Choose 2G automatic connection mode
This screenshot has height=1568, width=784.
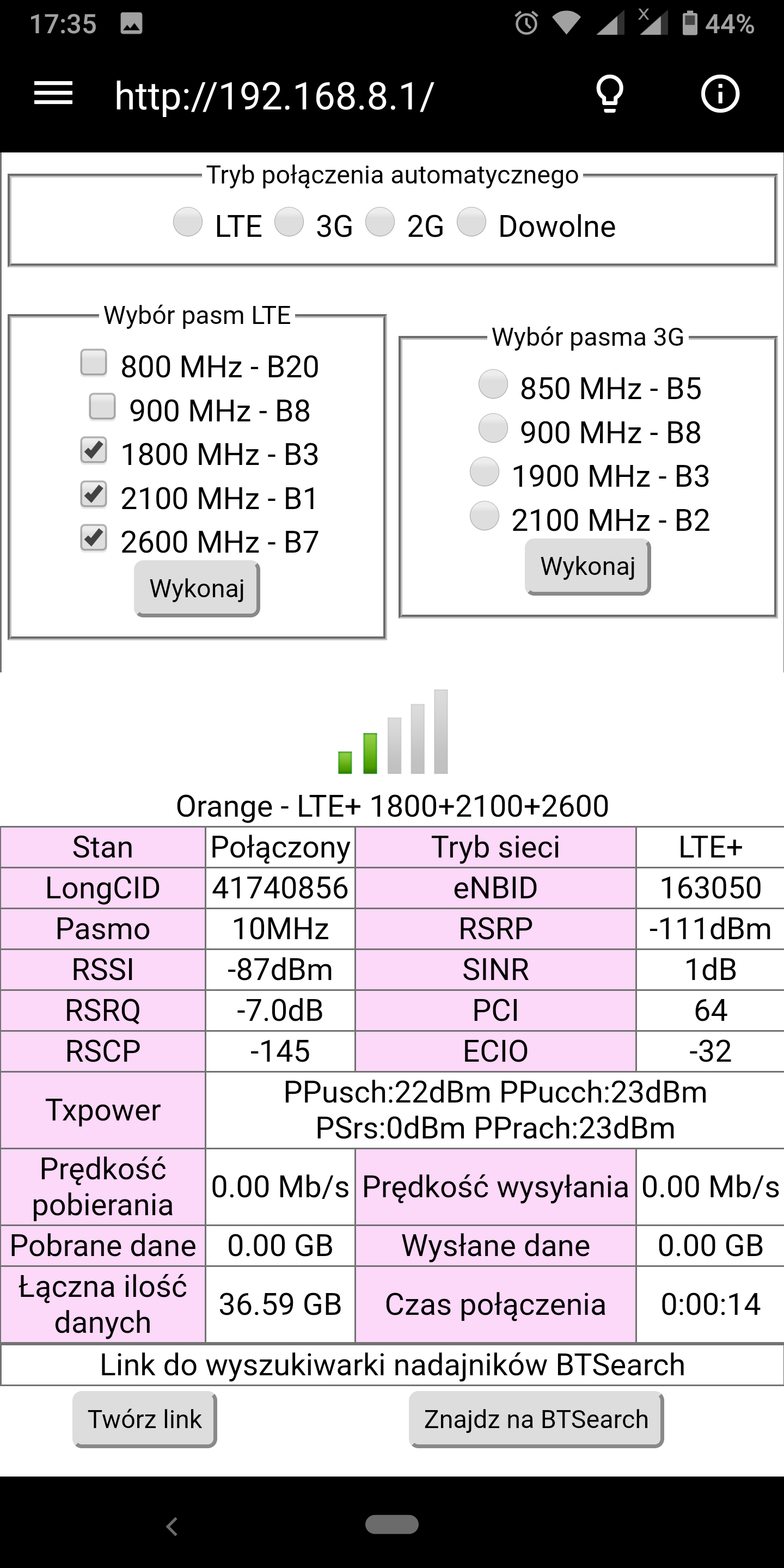380,222
